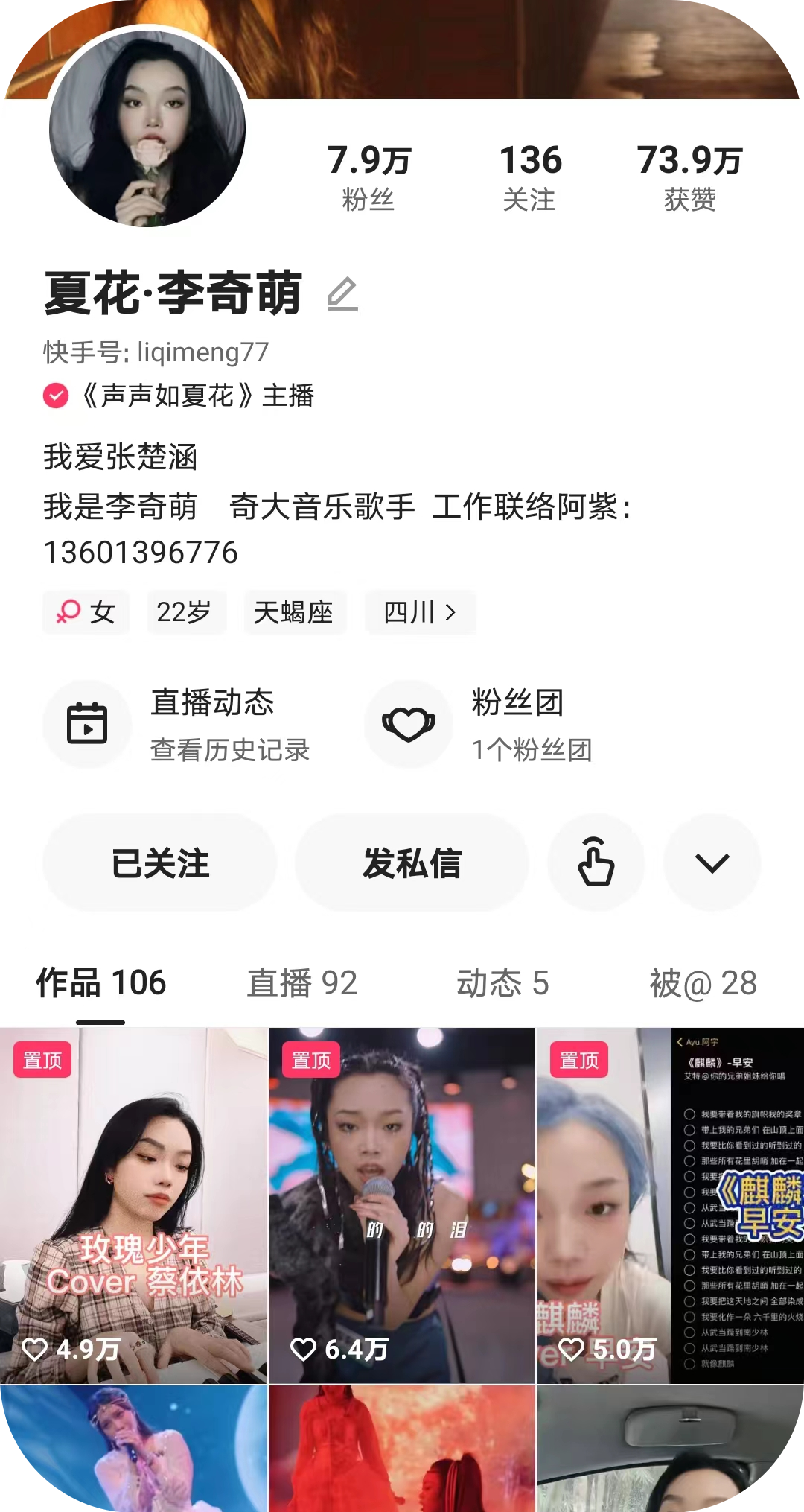The image size is (804, 1512).
Task: Open the 《麒麟》早安 pinned video
Action: (670, 1205)
